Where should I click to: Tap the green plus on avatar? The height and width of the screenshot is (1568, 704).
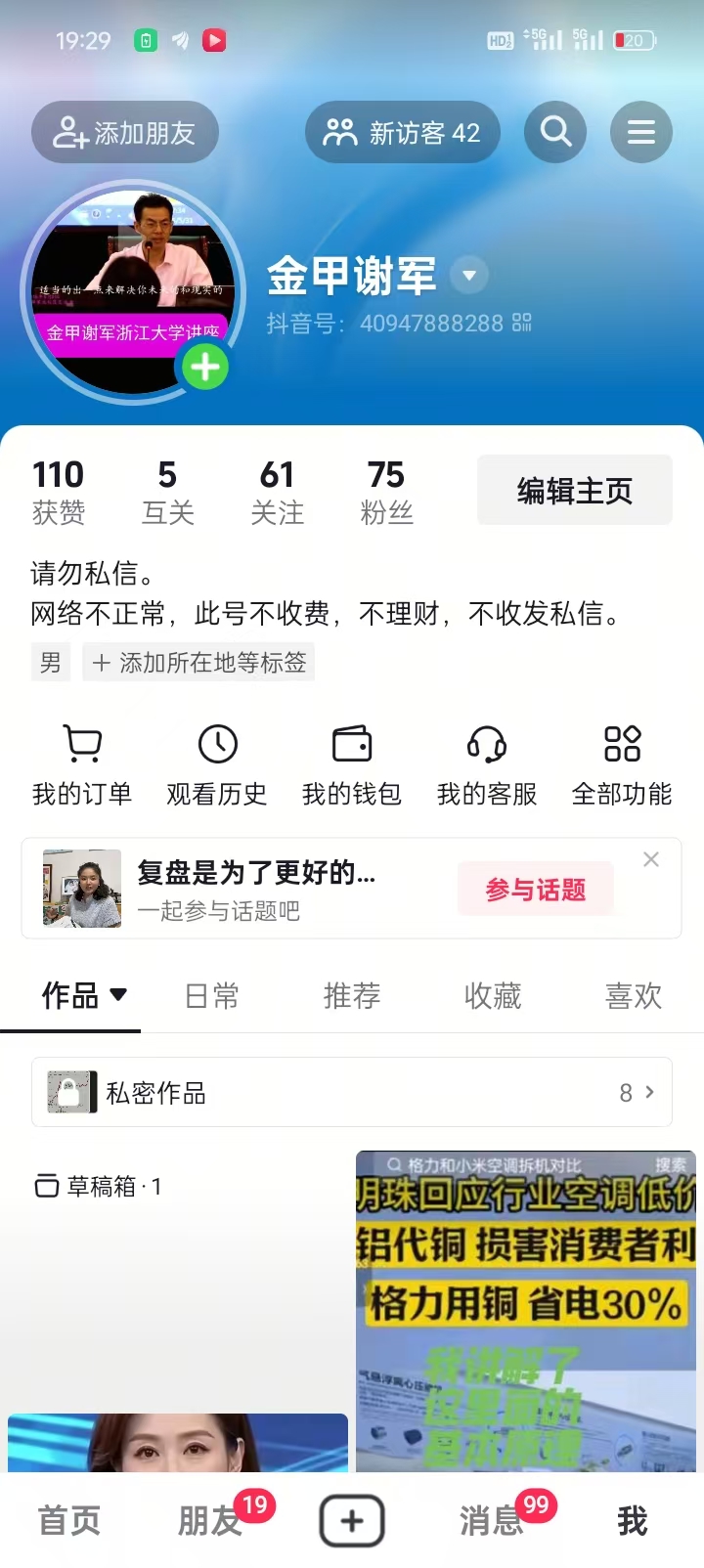(204, 368)
